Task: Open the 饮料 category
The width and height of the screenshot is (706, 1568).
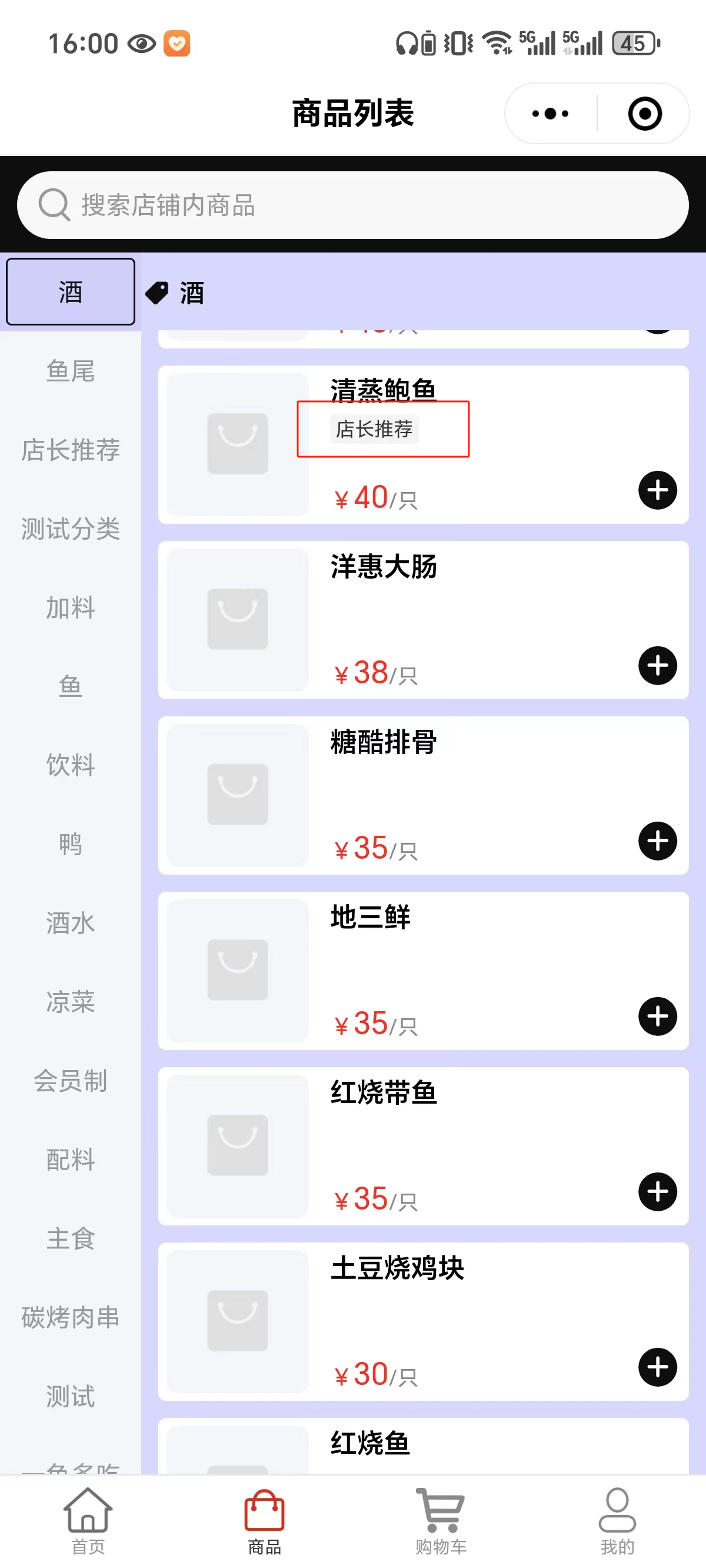Action: [71, 765]
